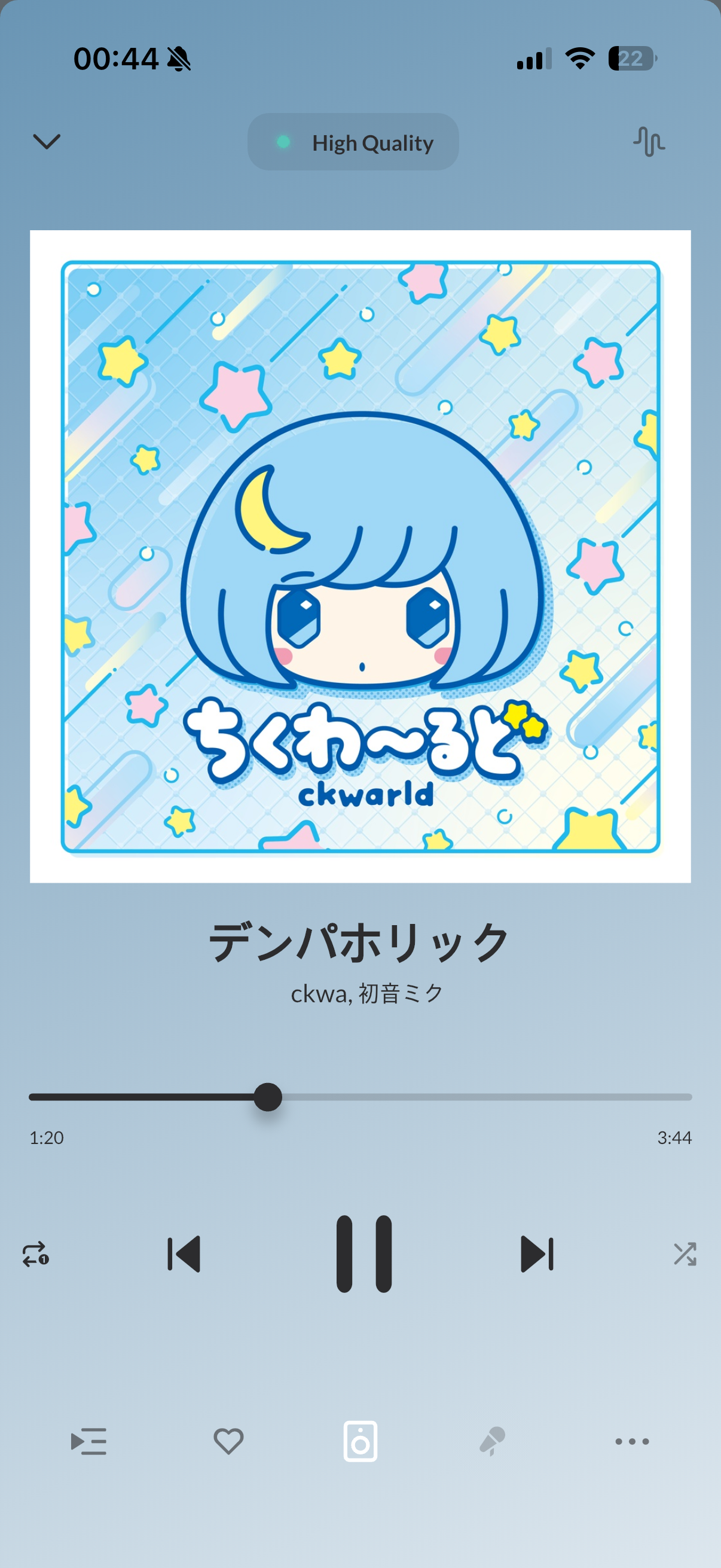Screen dimensions: 721x1568
Task: Show the song lyrics microphone
Action: (492, 1441)
